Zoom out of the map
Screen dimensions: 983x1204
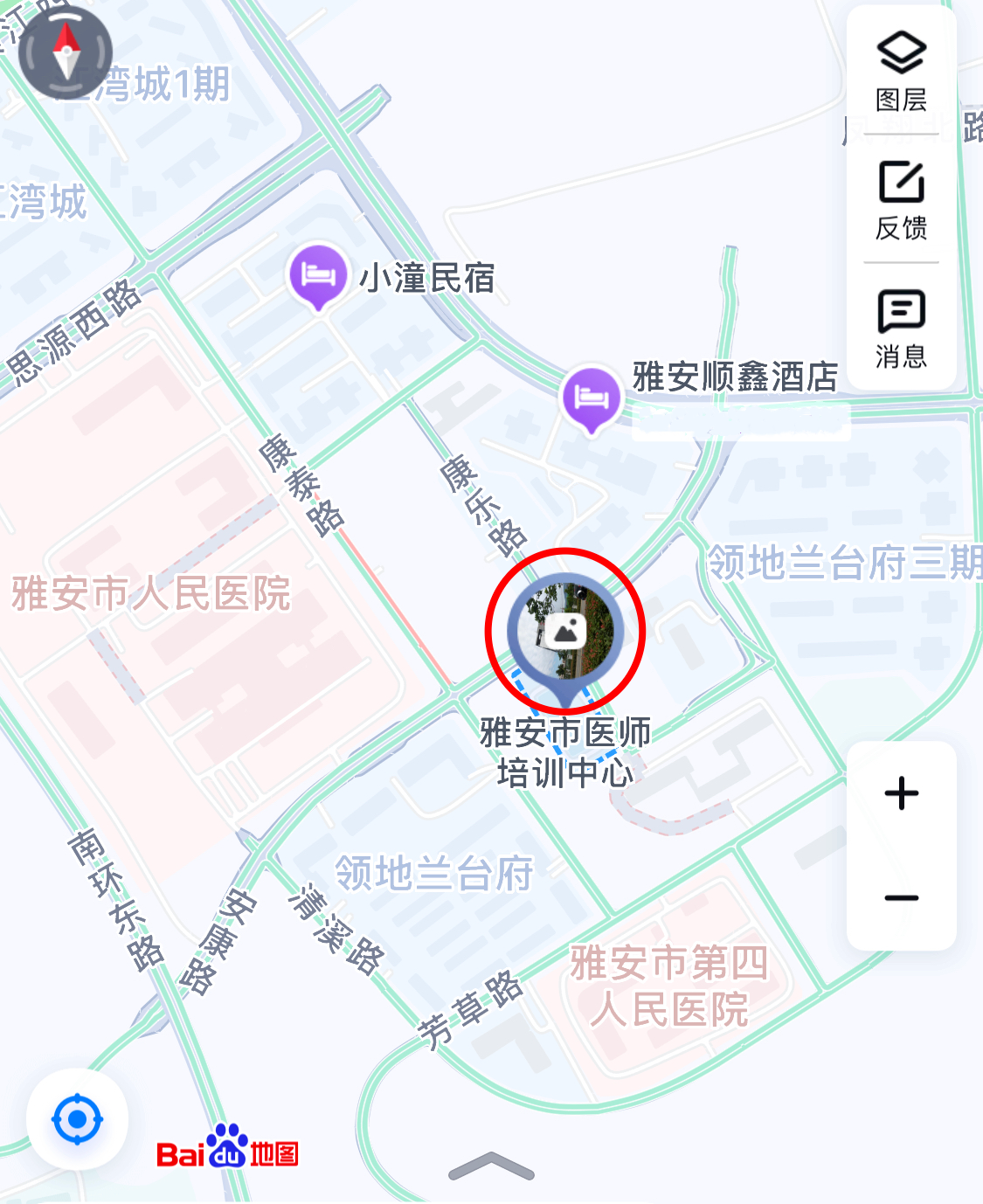click(x=901, y=898)
